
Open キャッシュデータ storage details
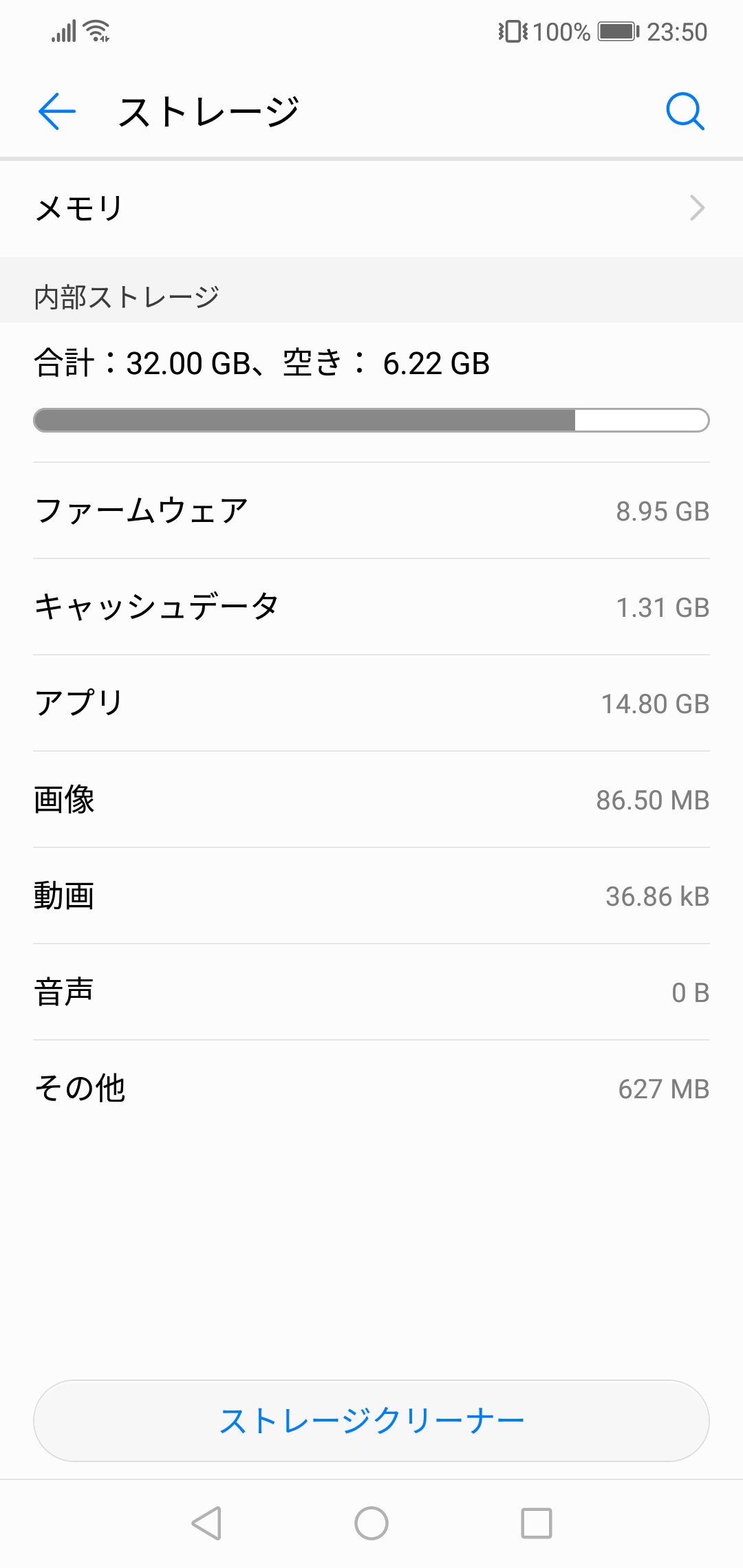[371, 607]
